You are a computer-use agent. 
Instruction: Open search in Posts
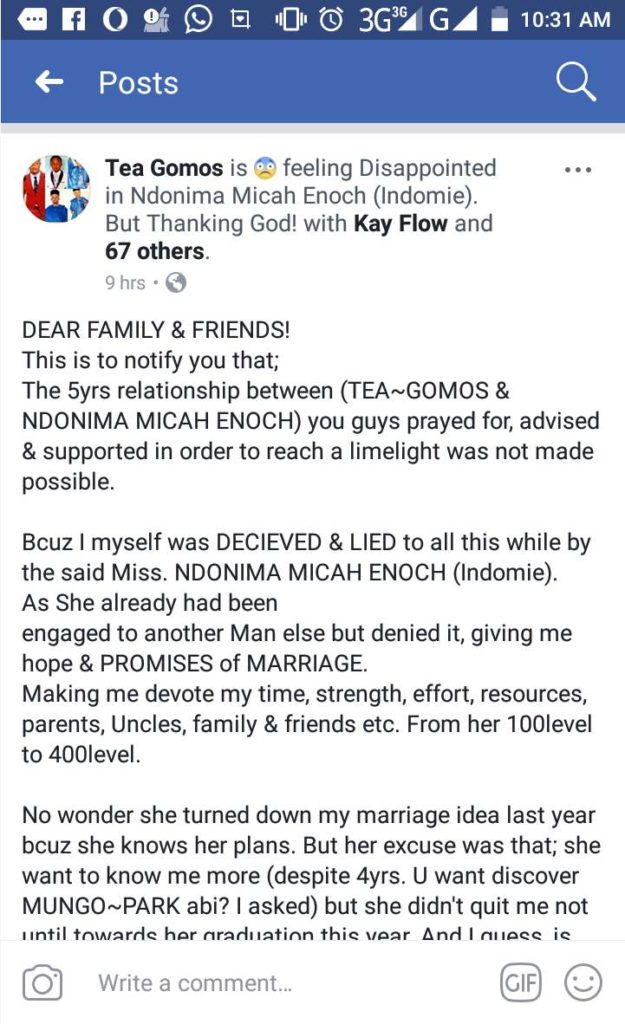(x=575, y=83)
